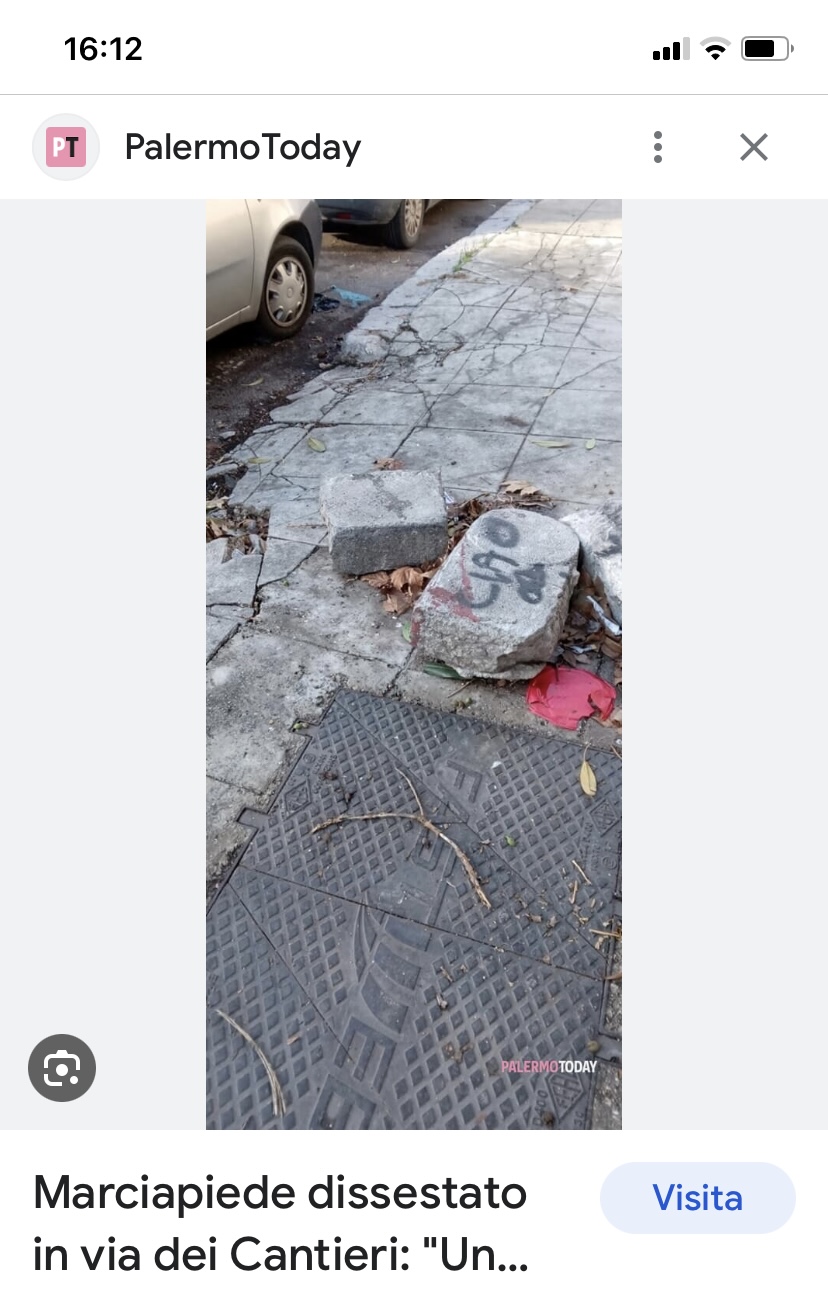
Task: Open the three-dot overflow menu
Action: point(657,147)
